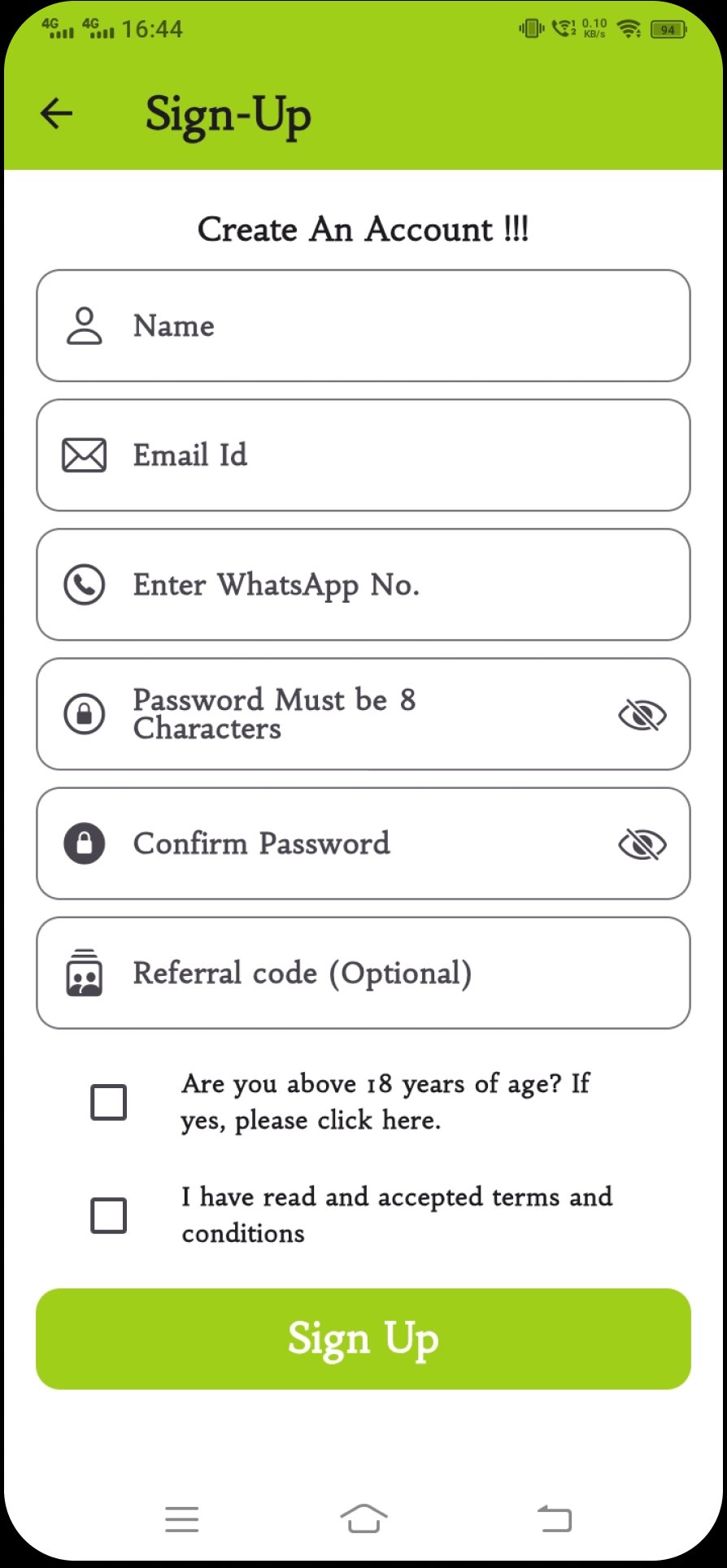Go to the home screen via navigation bar
727x1568 pixels.
(363, 1518)
